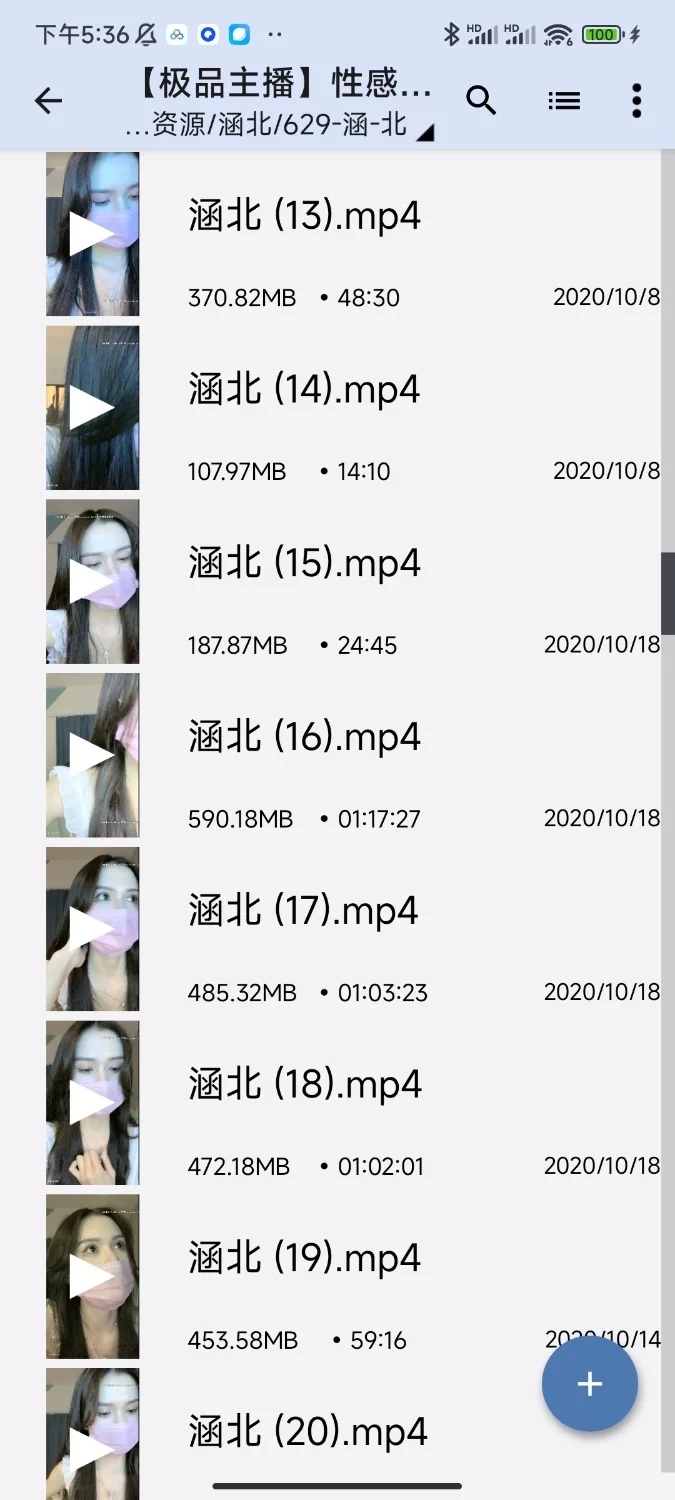Open the search magnifier in the toolbar
This screenshot has width=675, height=1500.
click(481, 100)
